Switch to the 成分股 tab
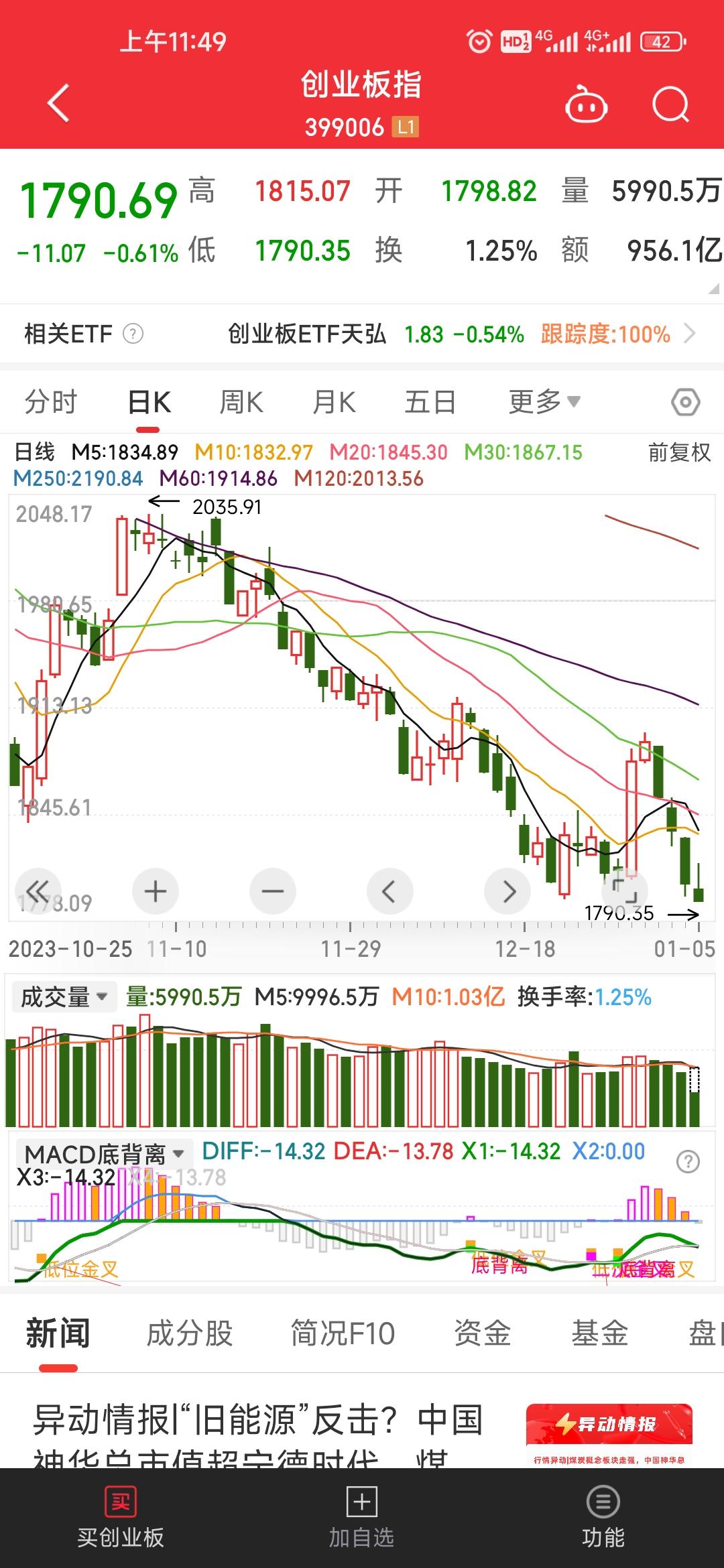This screenshot has height=1568, width=724. 190,1333
